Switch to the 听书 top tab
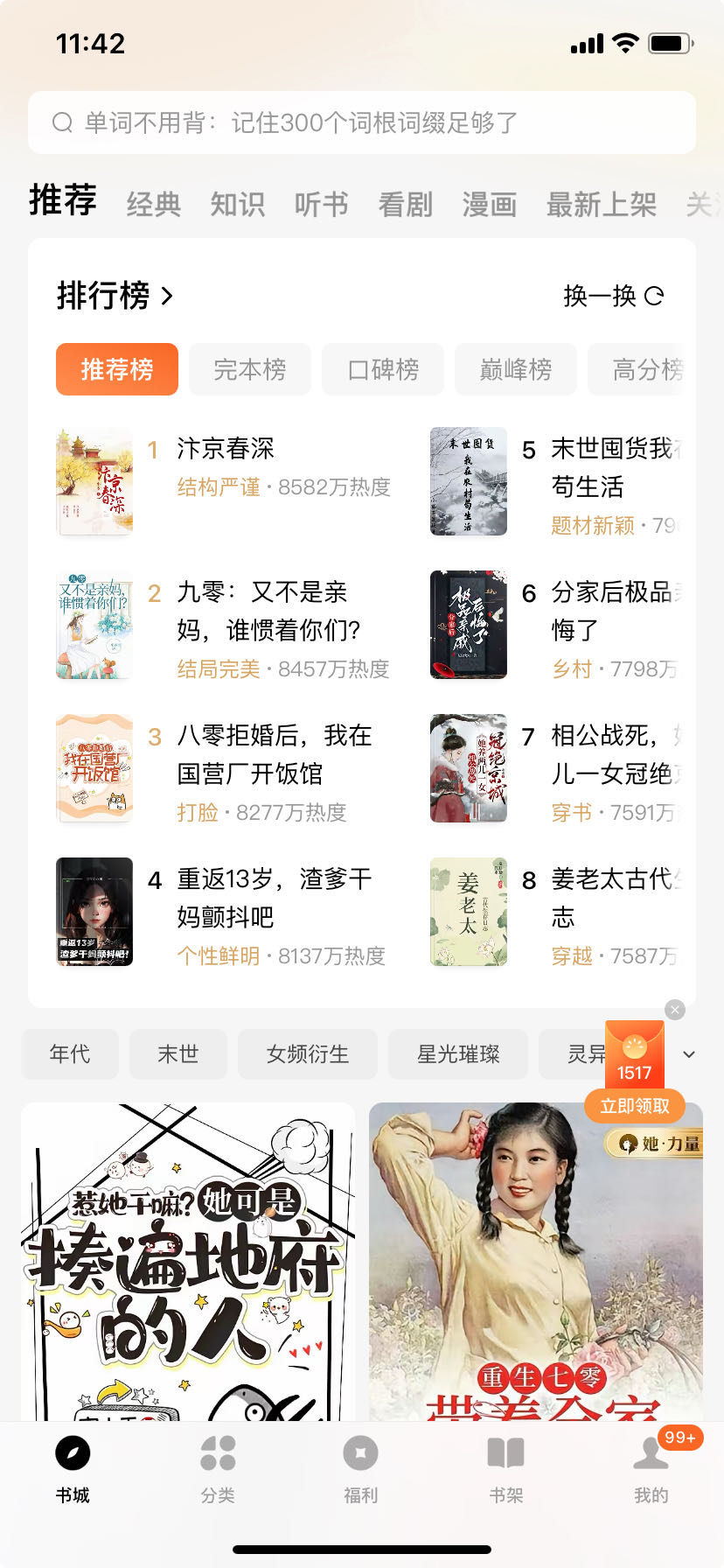 click(x=322, y=205)
